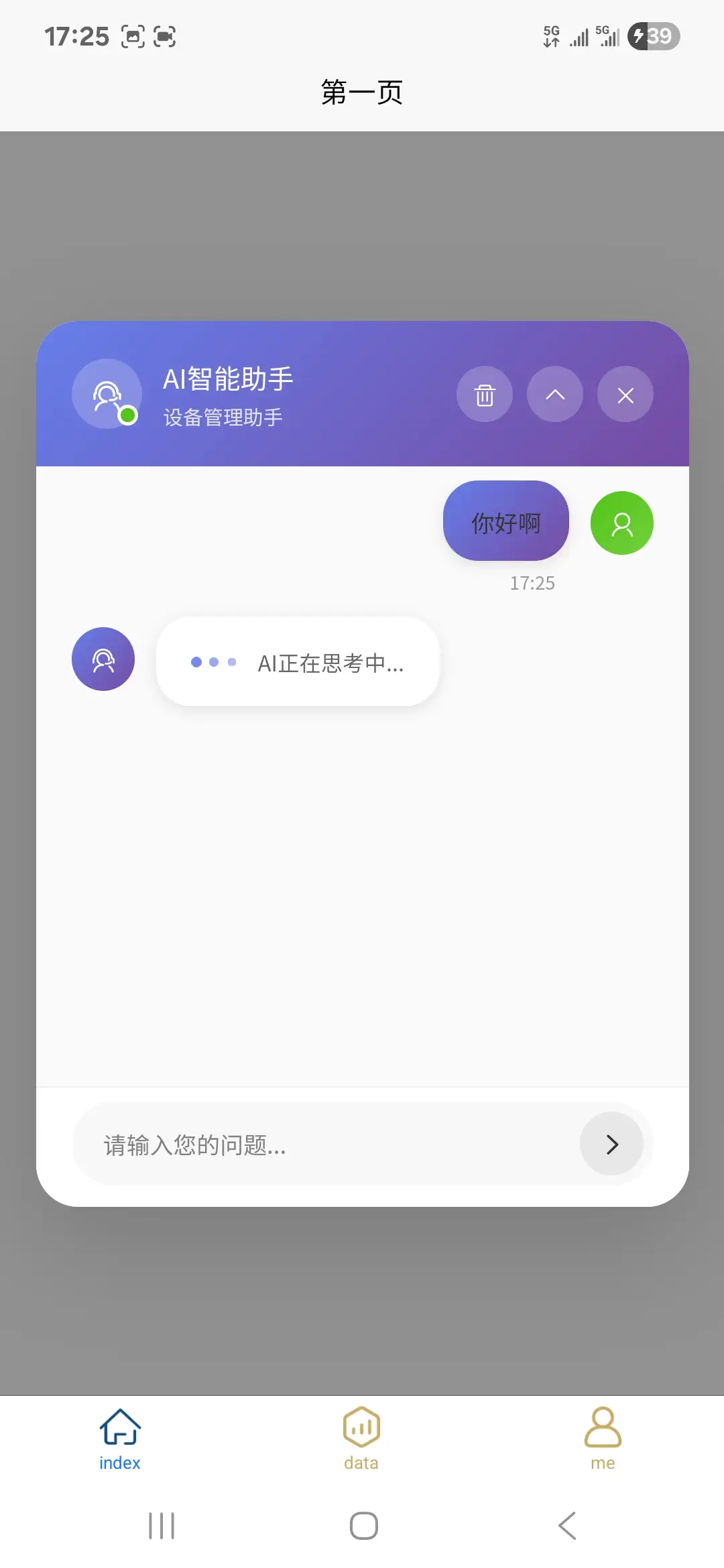Focus the 请输入您的问题 input field
Viewport: 724px width, 1568px height.
pos(322,1145)
